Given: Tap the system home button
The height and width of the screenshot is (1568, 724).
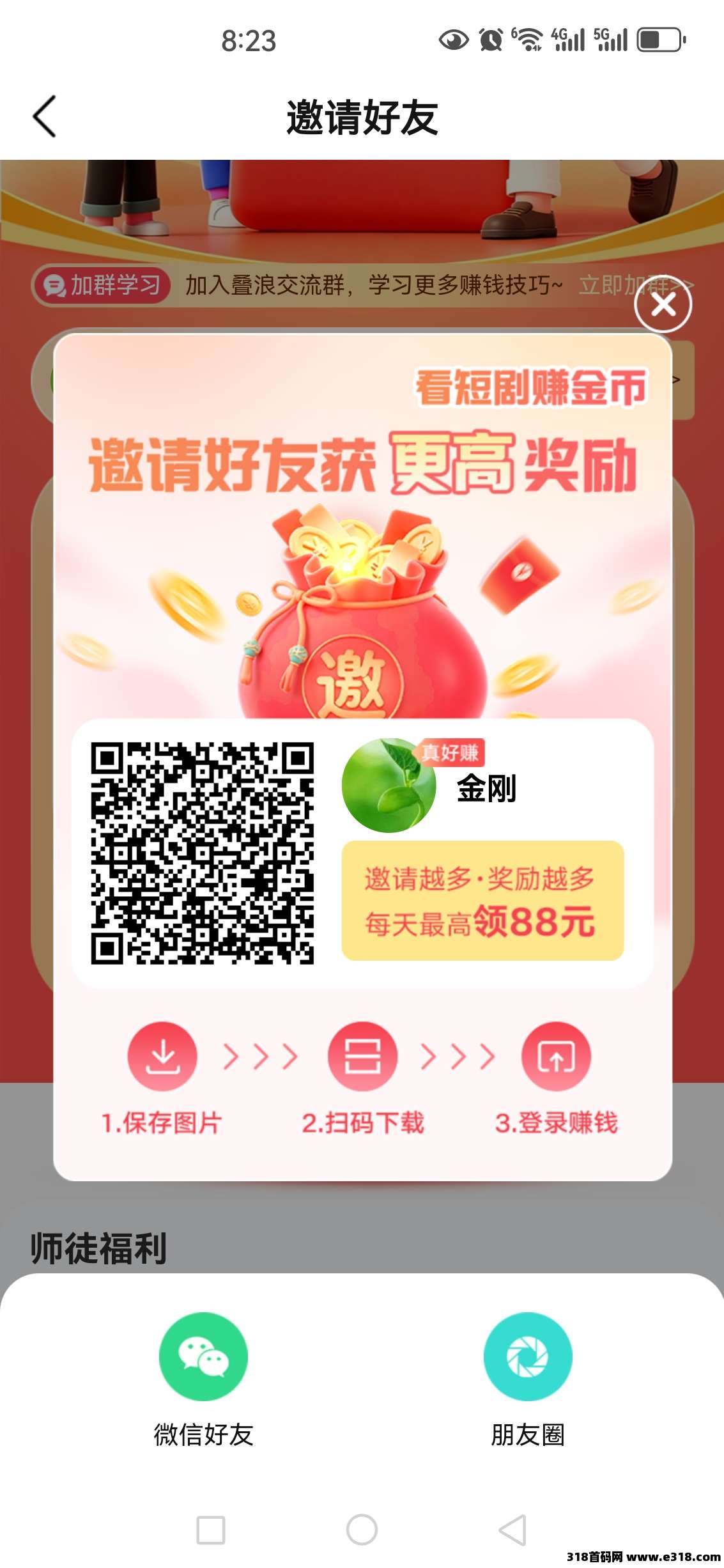Looking at the screenshot, I should (362, 1530).
